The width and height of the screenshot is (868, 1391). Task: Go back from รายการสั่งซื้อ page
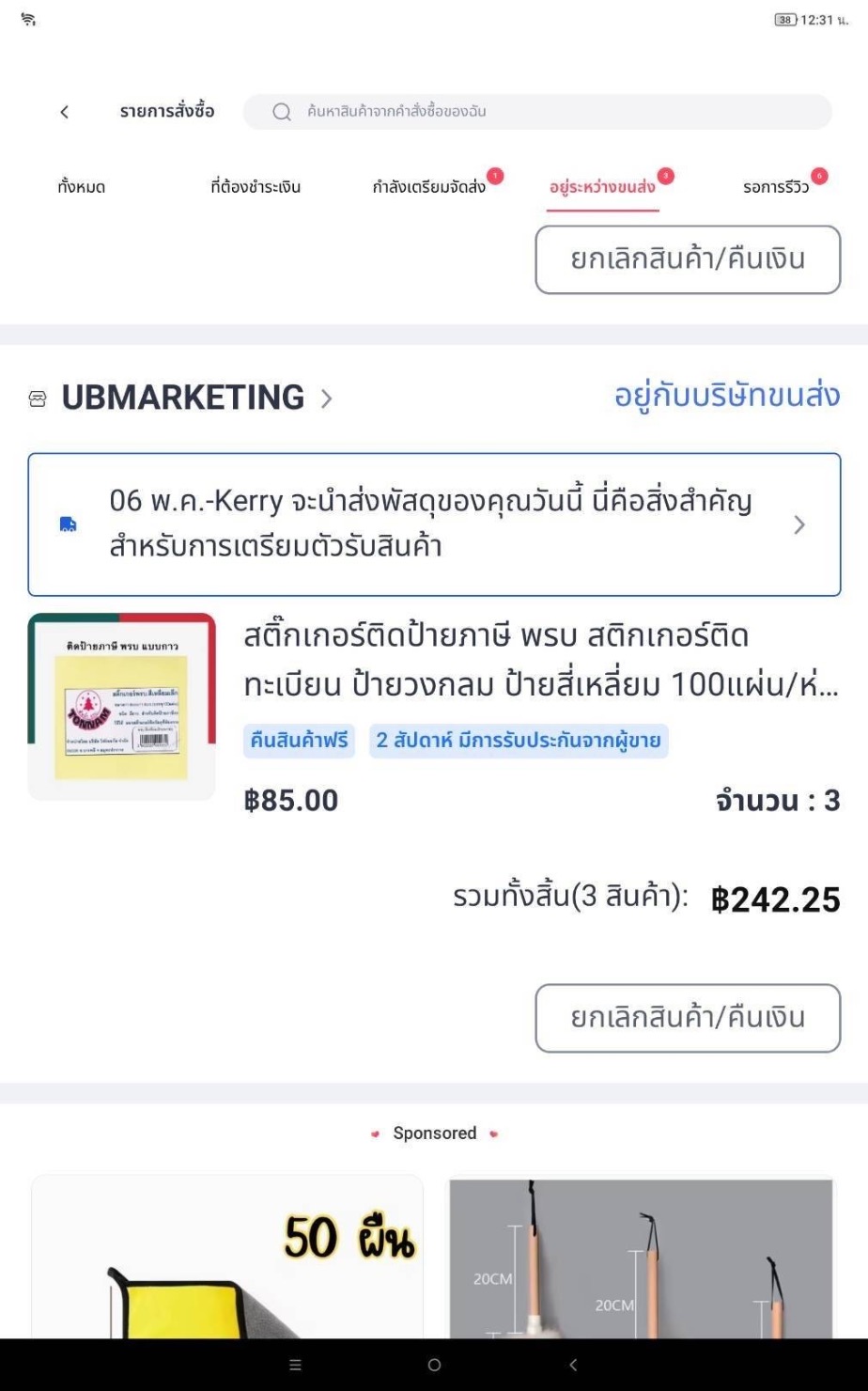tap(64, 112)
